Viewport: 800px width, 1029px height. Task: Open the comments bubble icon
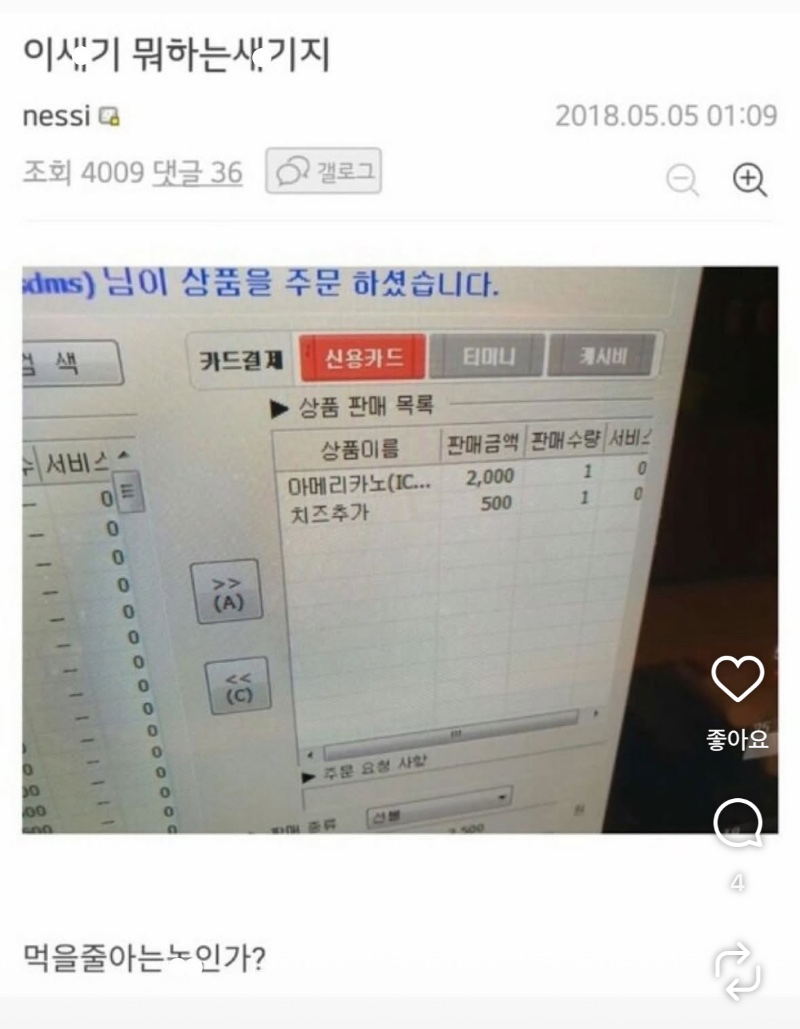(738, 824)
